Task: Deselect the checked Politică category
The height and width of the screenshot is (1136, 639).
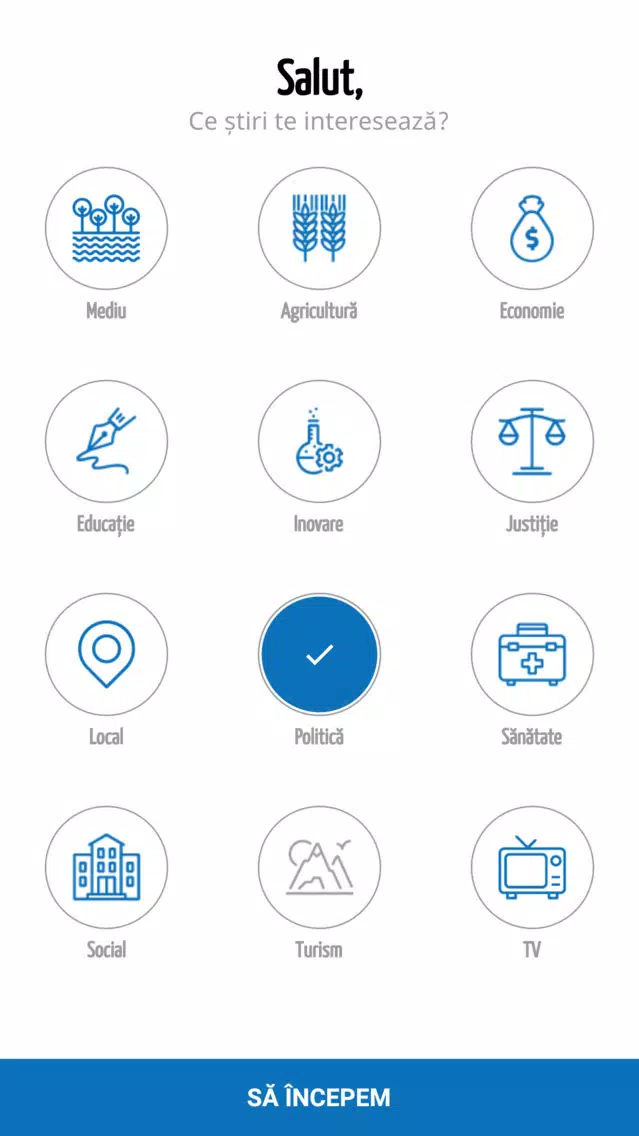Action: pos(320,654)
